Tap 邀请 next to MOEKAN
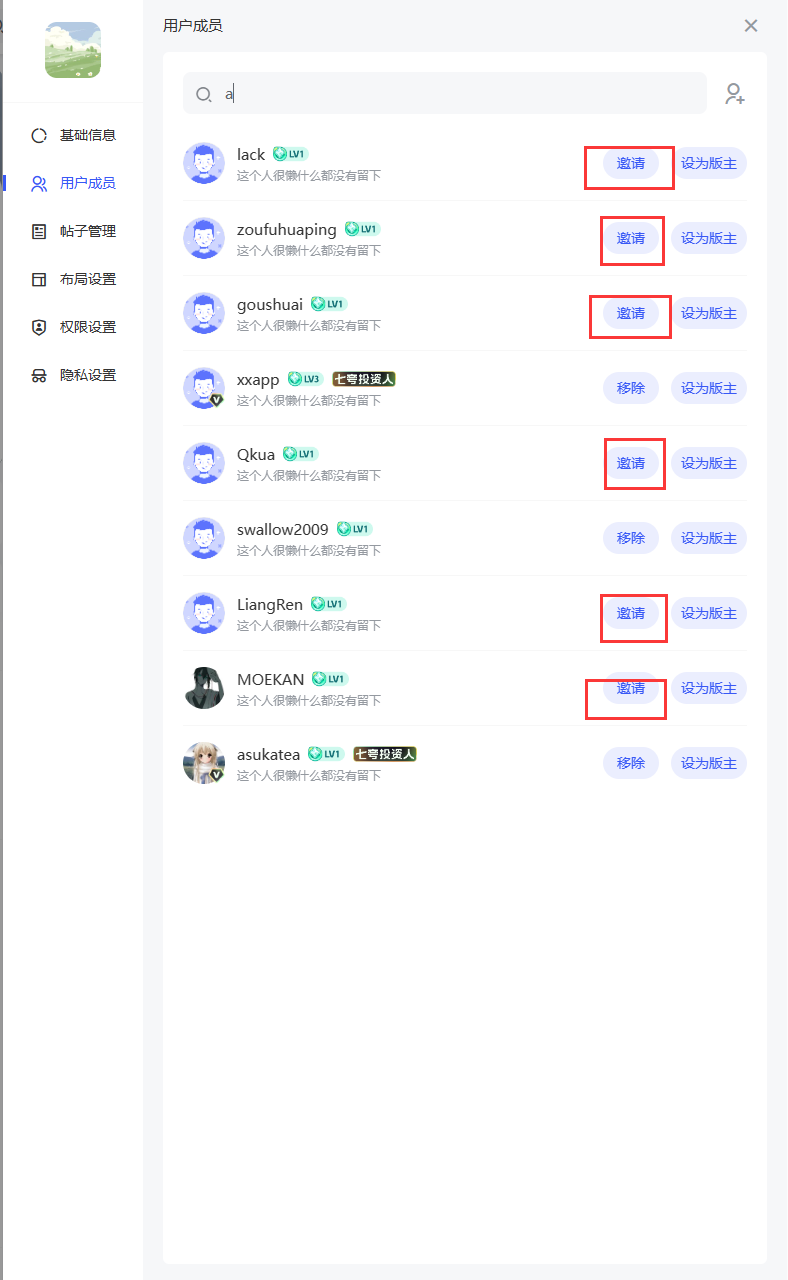Viewport: 788px width, 1280px height. coord(631,688)
